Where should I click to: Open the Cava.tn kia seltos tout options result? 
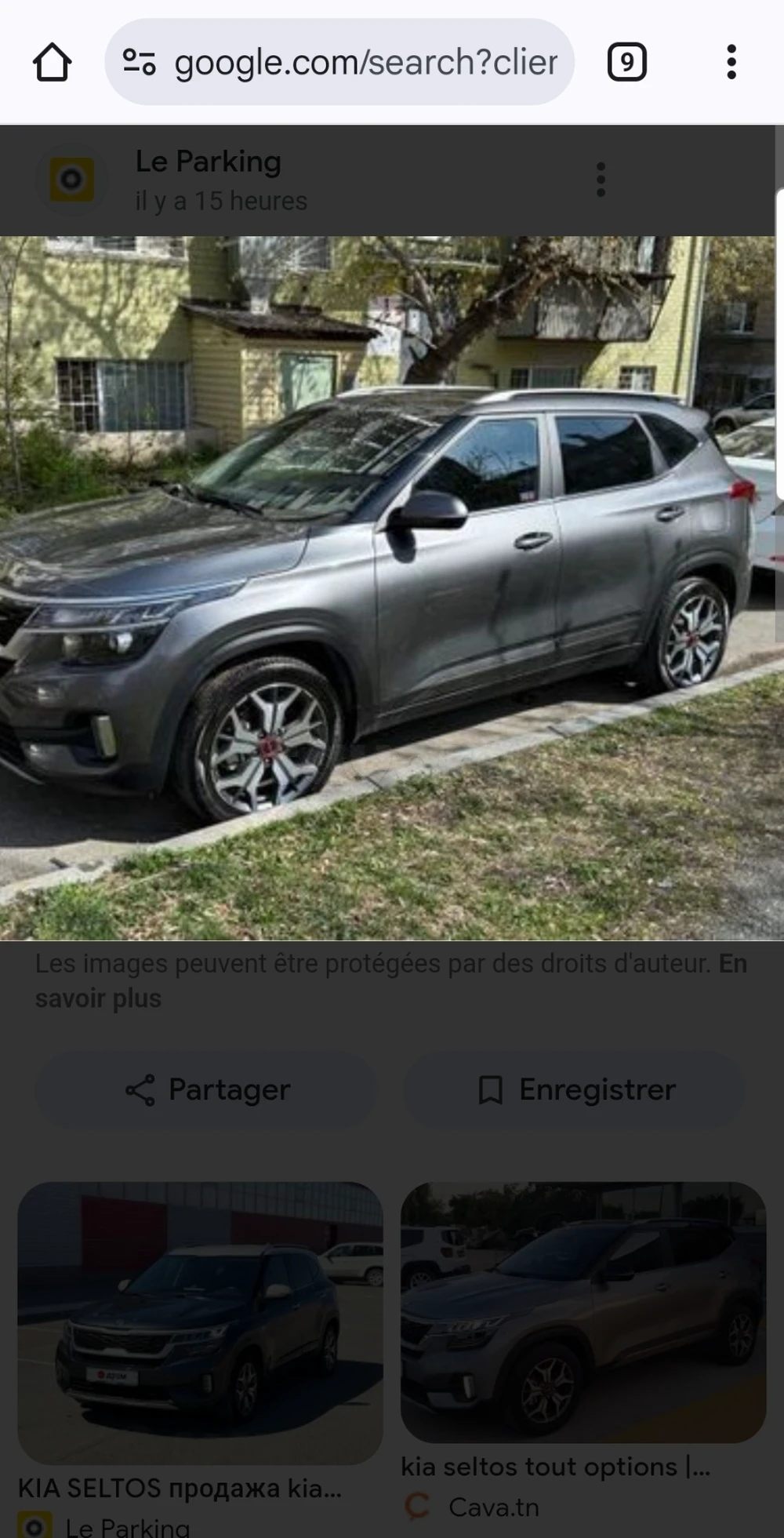pyautogui.click(x=583, y=1311)
